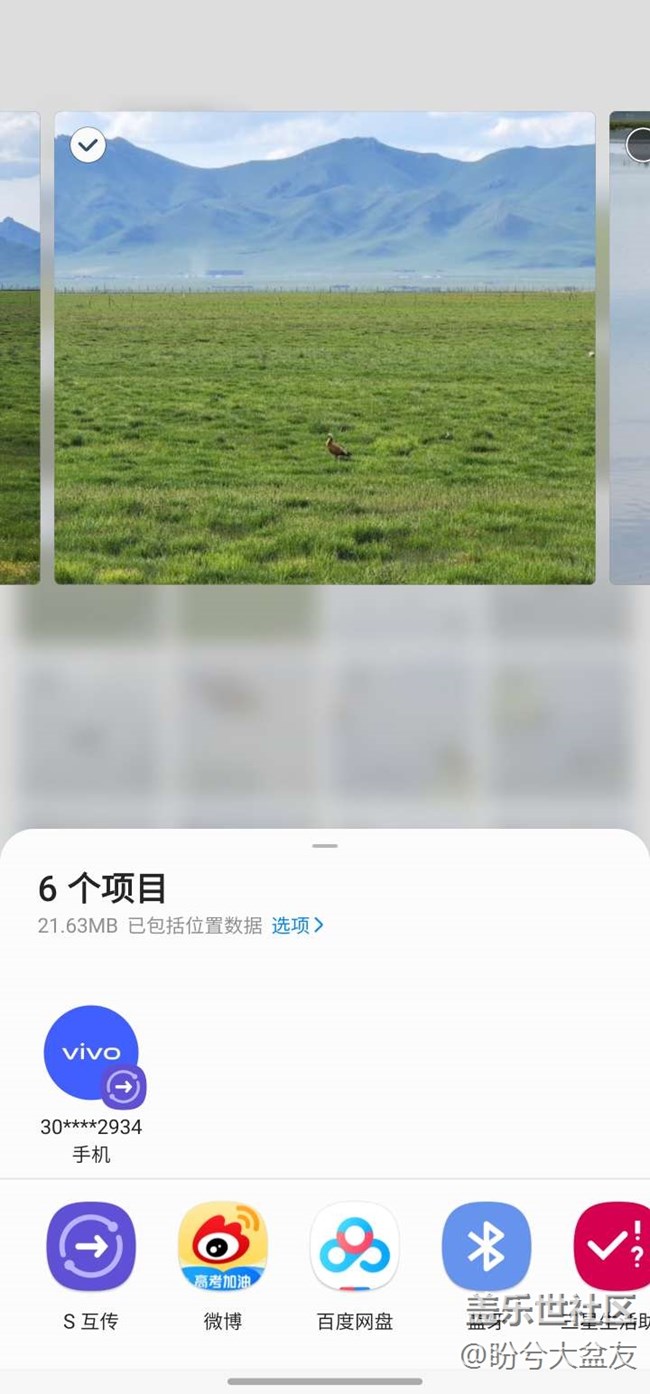Select the unchecked photo beside the grassland photo
The width and height of the screenshot is (650, 1394).
click(x=638, y=146)
